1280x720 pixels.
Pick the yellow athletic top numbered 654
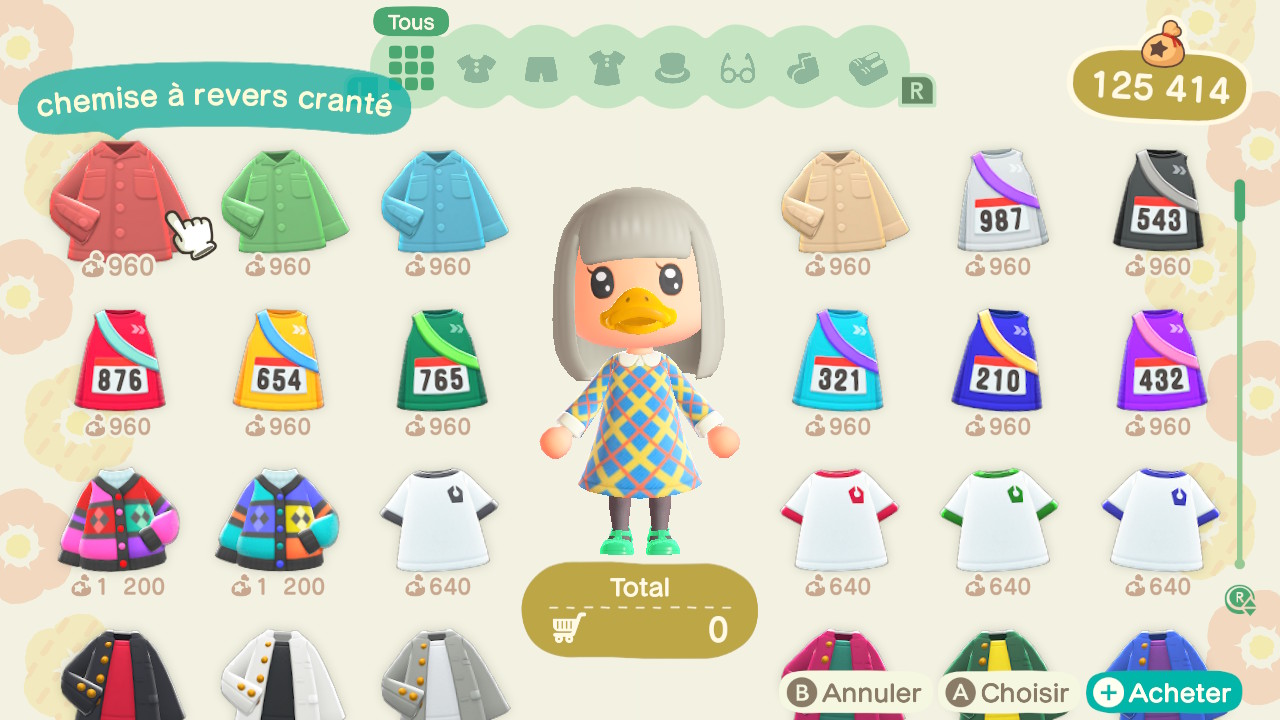(x=280, y=362)
